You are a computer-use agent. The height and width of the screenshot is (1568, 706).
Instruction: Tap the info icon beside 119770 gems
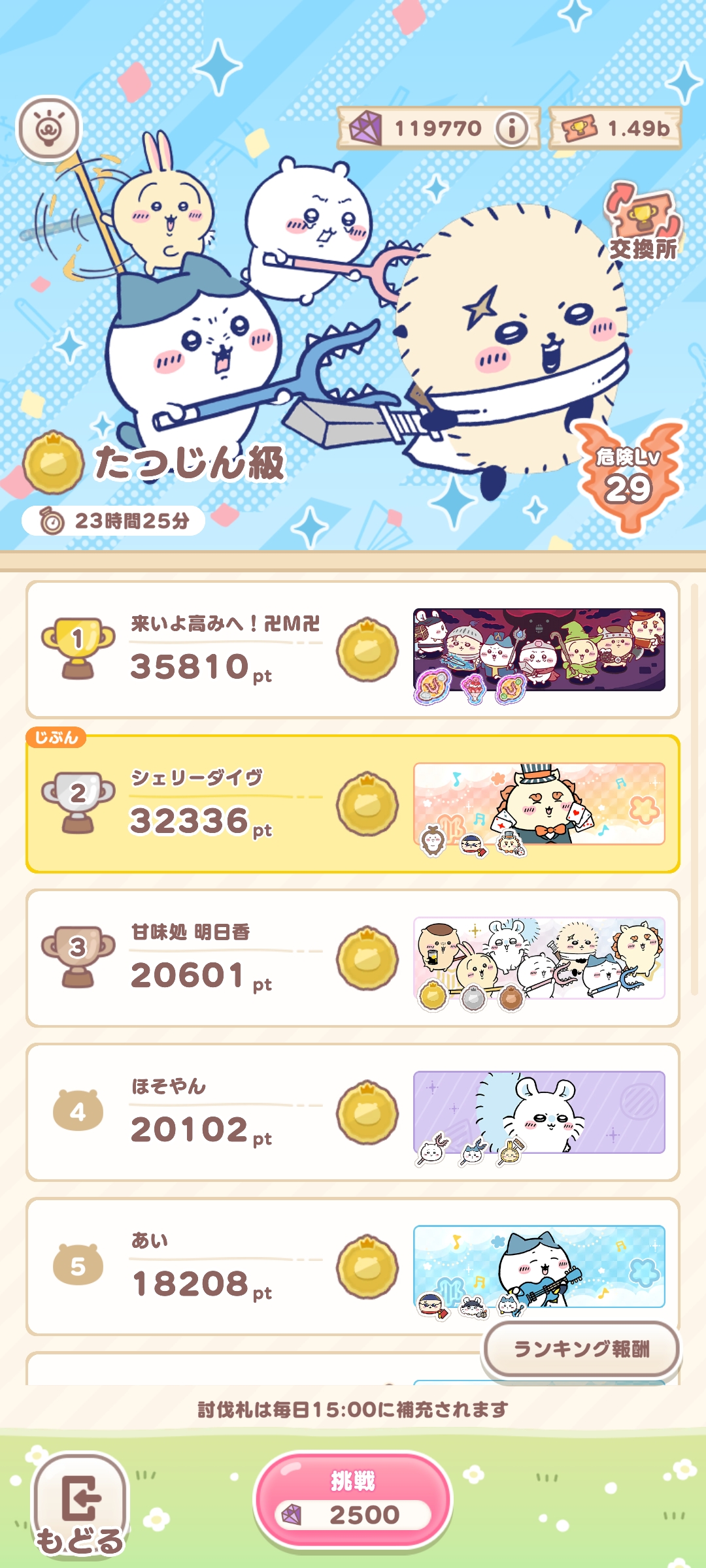pyautogui.click(x=511, y=129)
